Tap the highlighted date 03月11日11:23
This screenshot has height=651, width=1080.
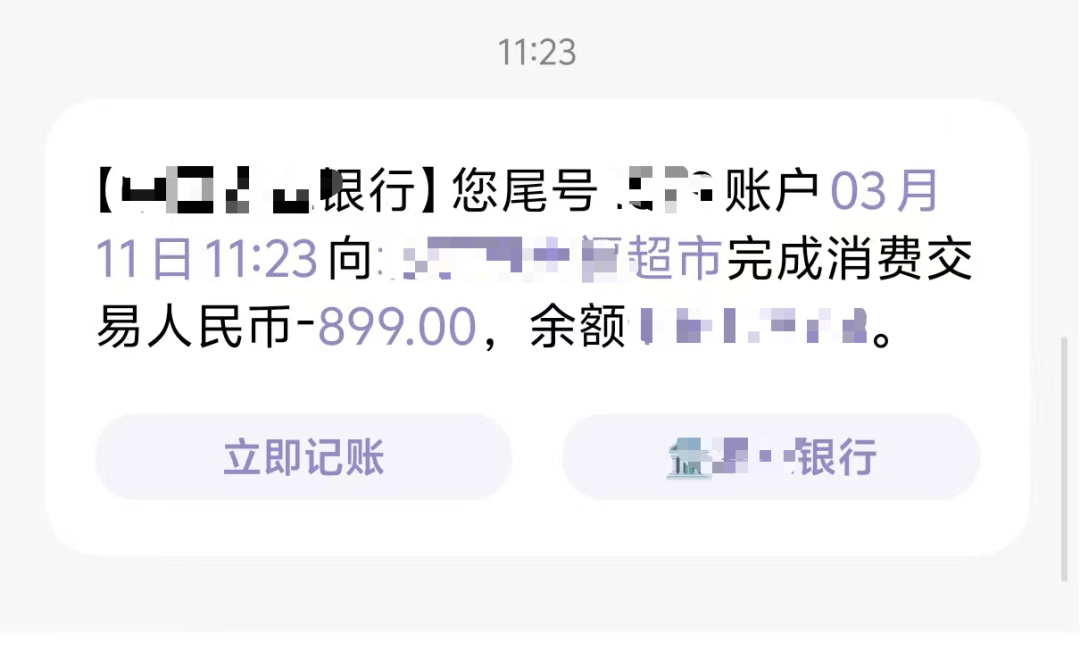pyautogui.click(x=208, y=259)
